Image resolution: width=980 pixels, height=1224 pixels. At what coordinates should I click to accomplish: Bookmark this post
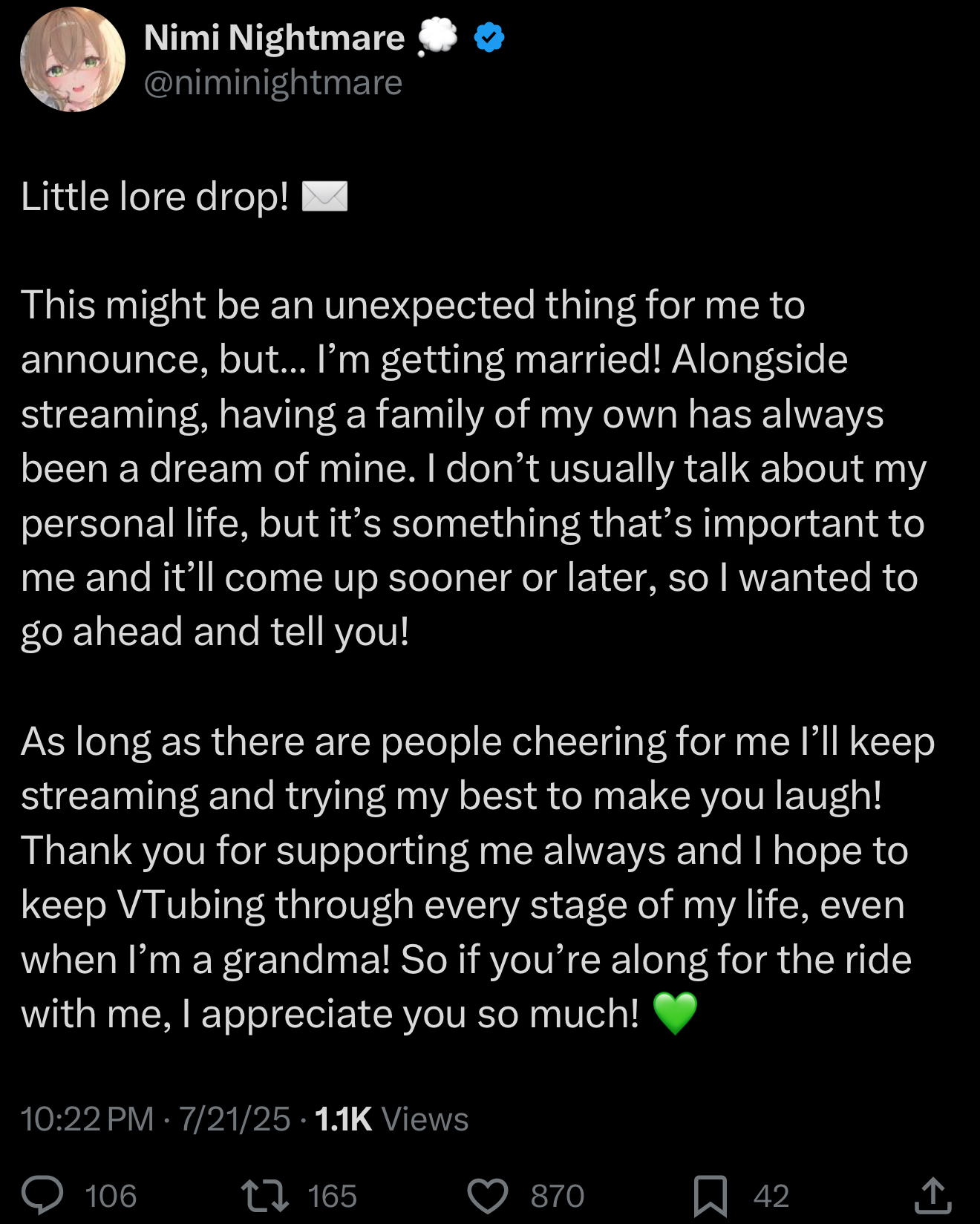(x=710, y=1195)
